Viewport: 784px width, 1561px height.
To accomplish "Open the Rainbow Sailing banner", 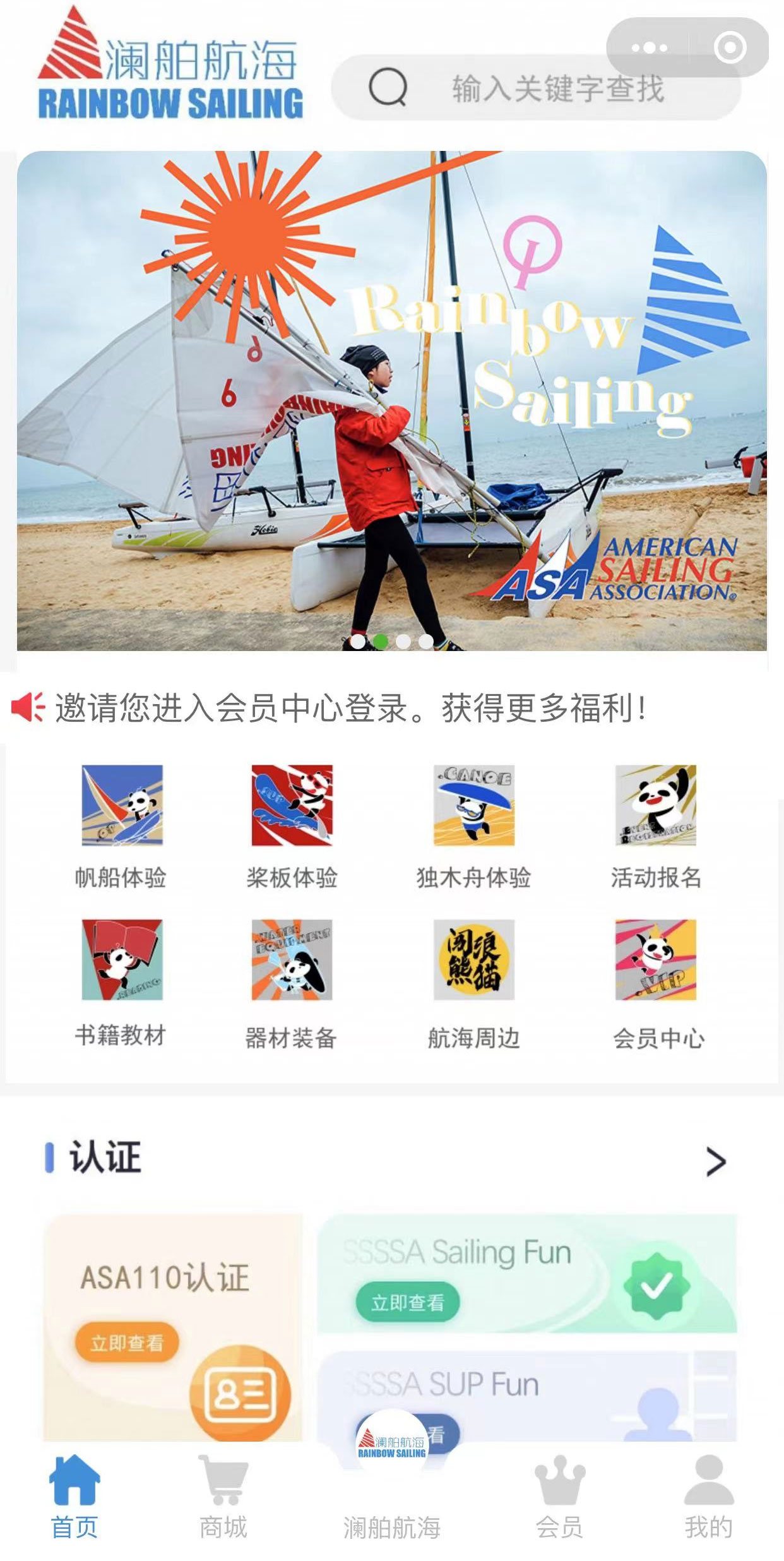I will click(x=391, y=400).
